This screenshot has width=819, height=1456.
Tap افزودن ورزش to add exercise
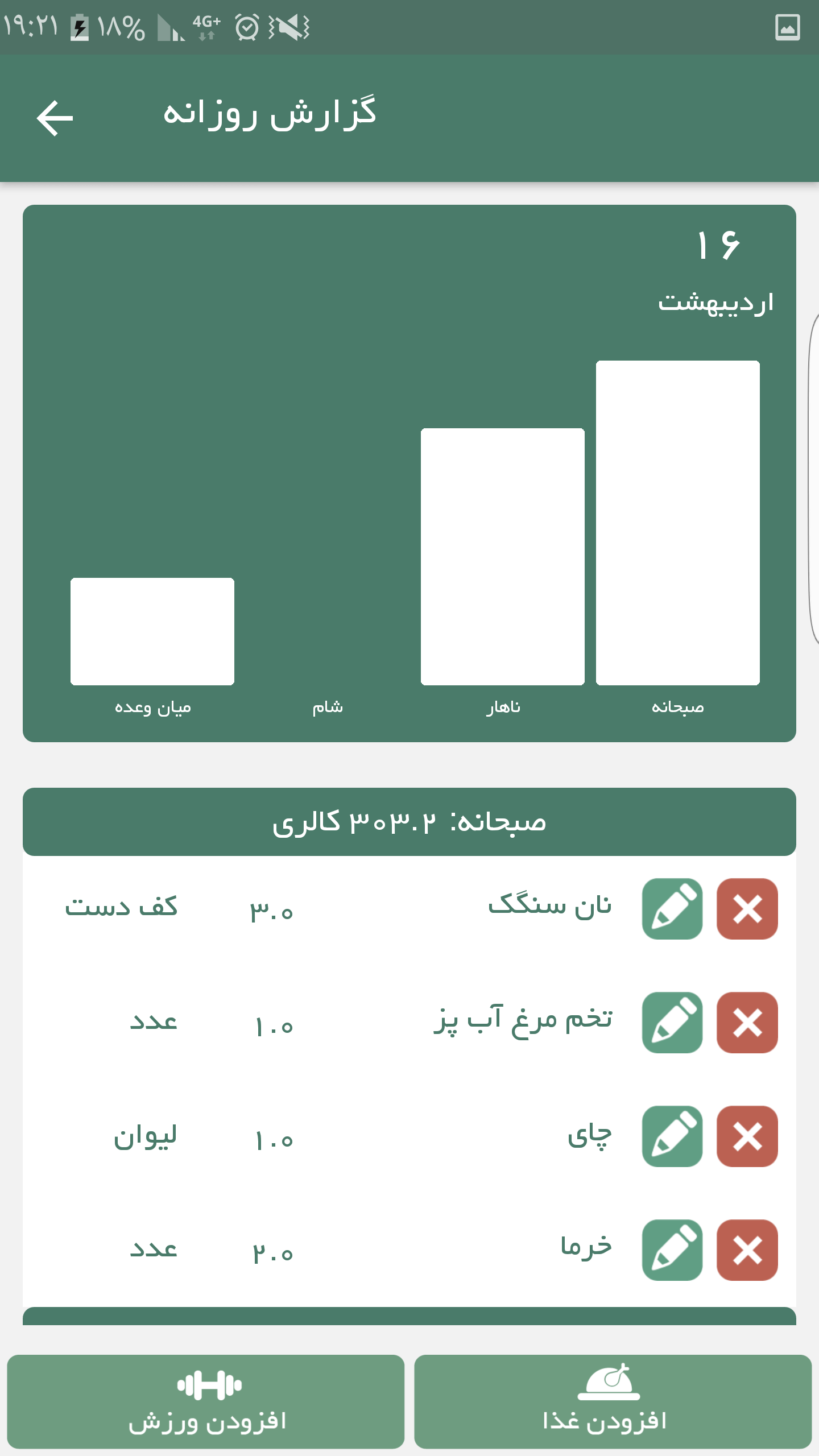pyautogui.click(x=206, y=1401)
